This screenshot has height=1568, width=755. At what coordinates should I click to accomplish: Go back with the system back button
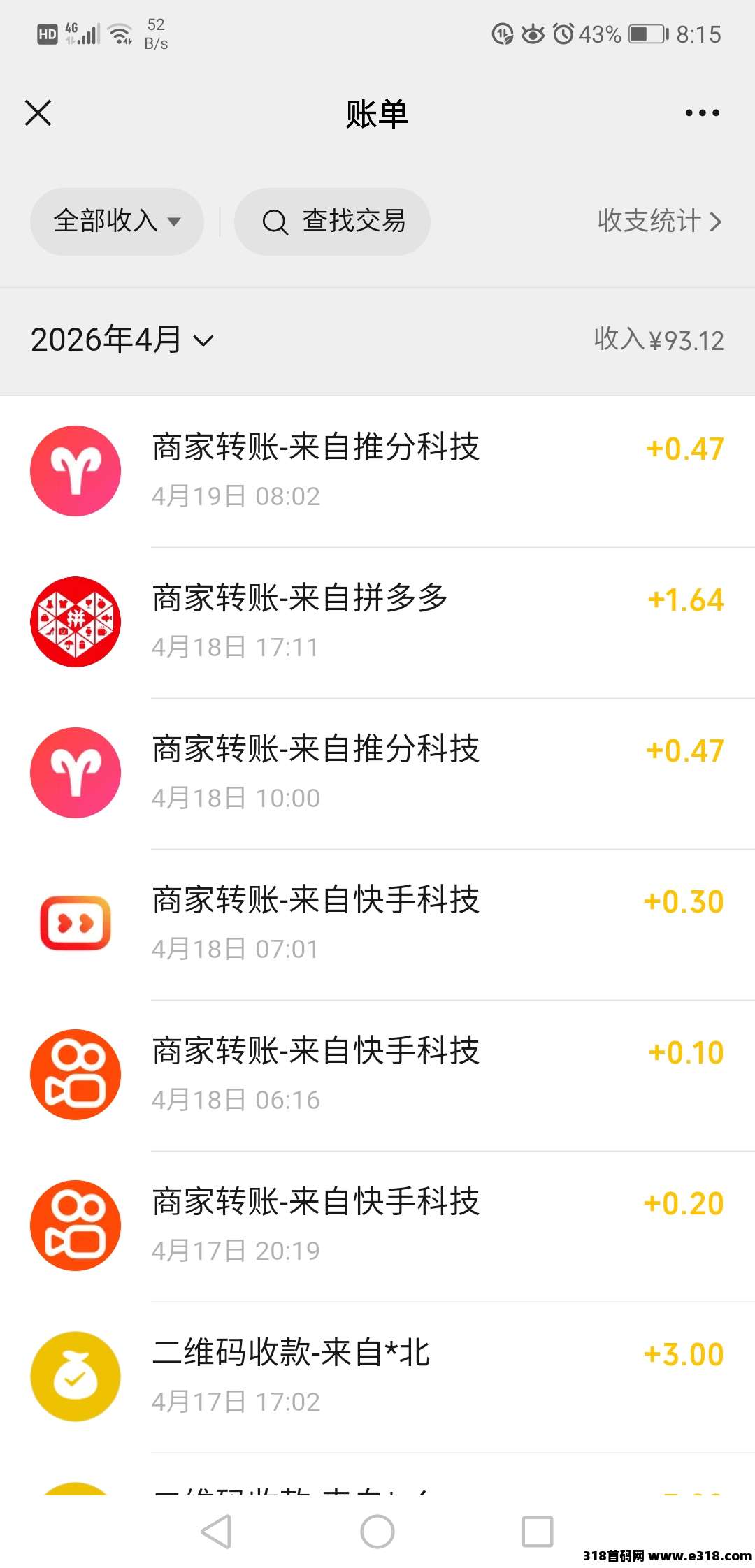click(216, 1532)
